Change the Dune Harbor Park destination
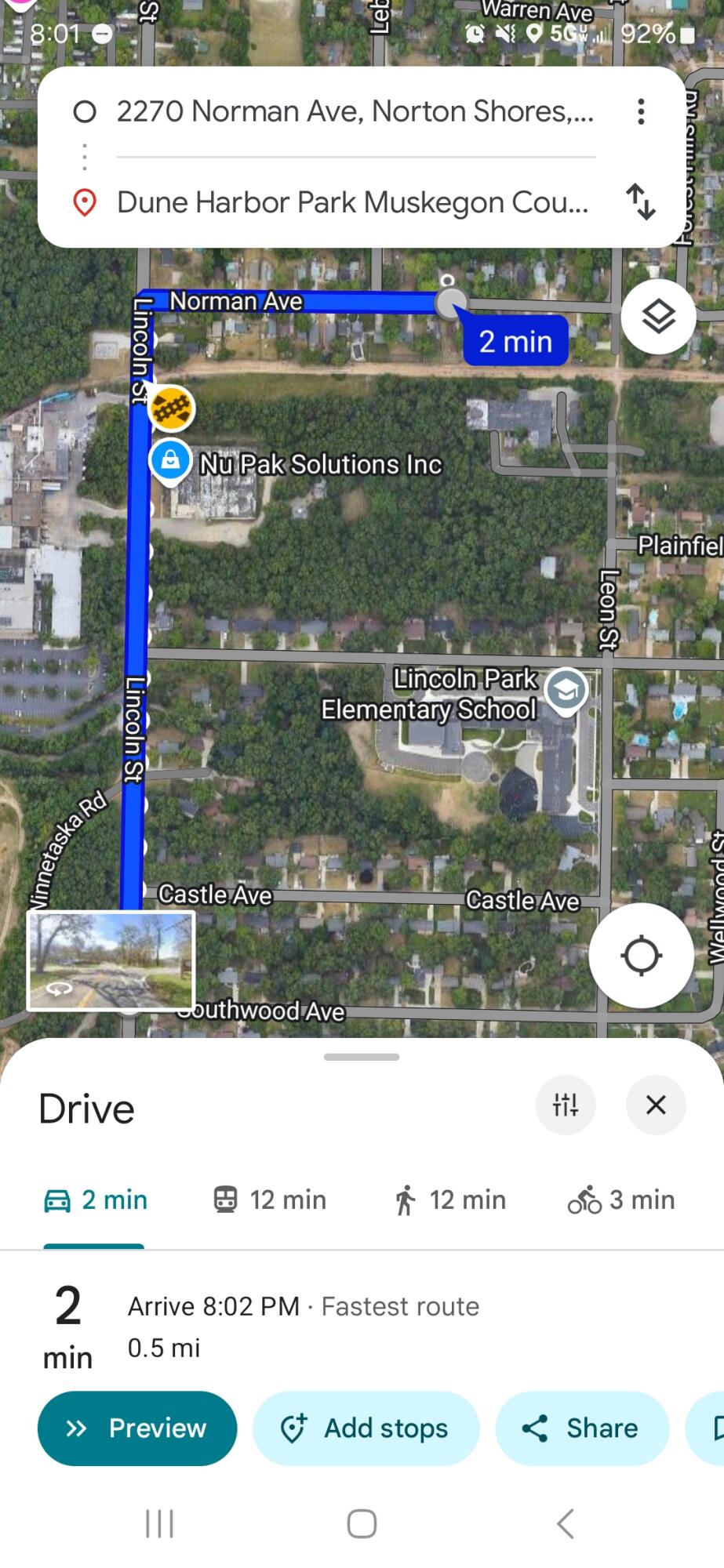Viewport: 724px width, 1568px height. pyautogui.click(x=352, y=203)
